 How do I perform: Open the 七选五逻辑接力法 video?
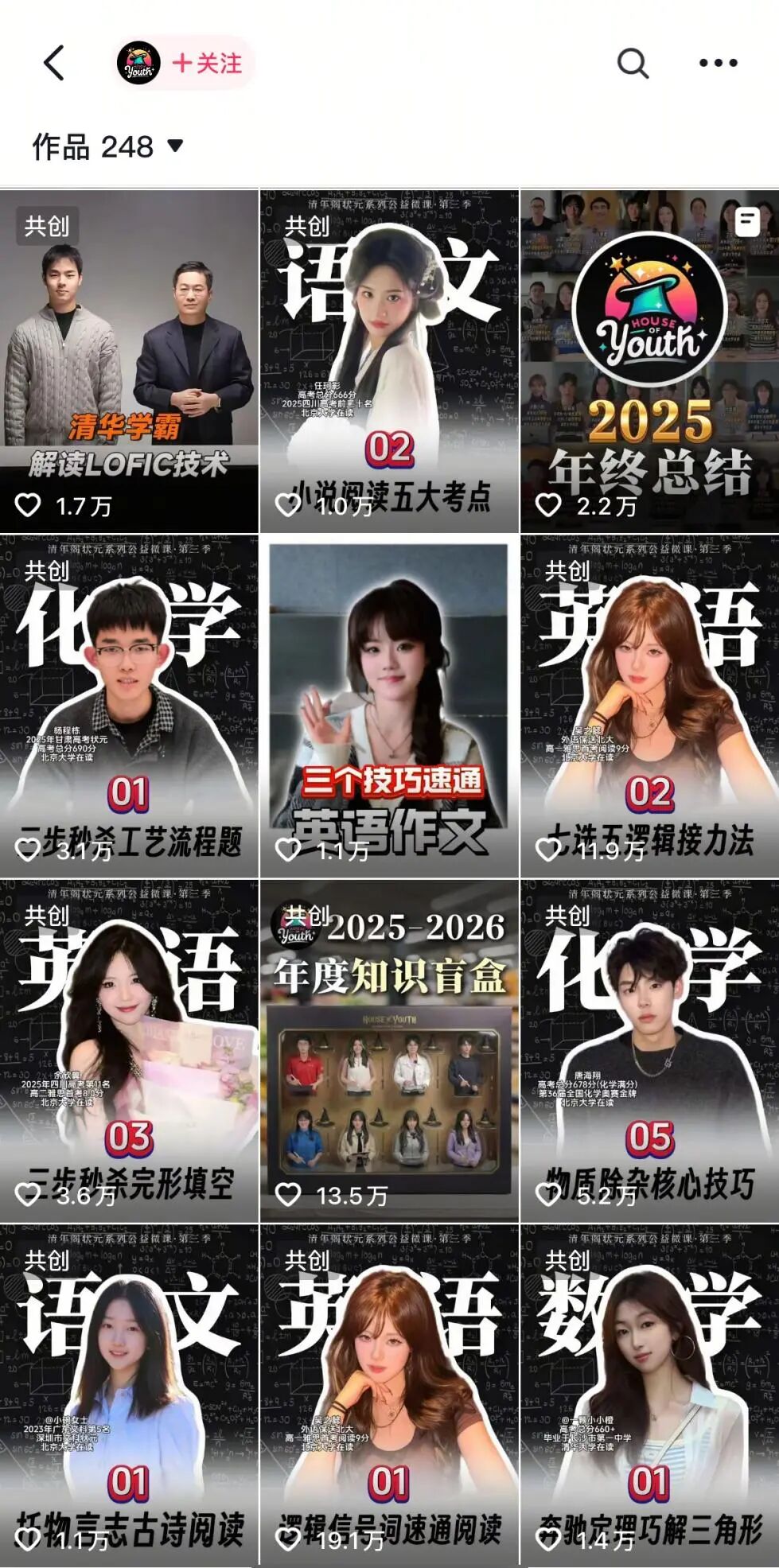649,706
